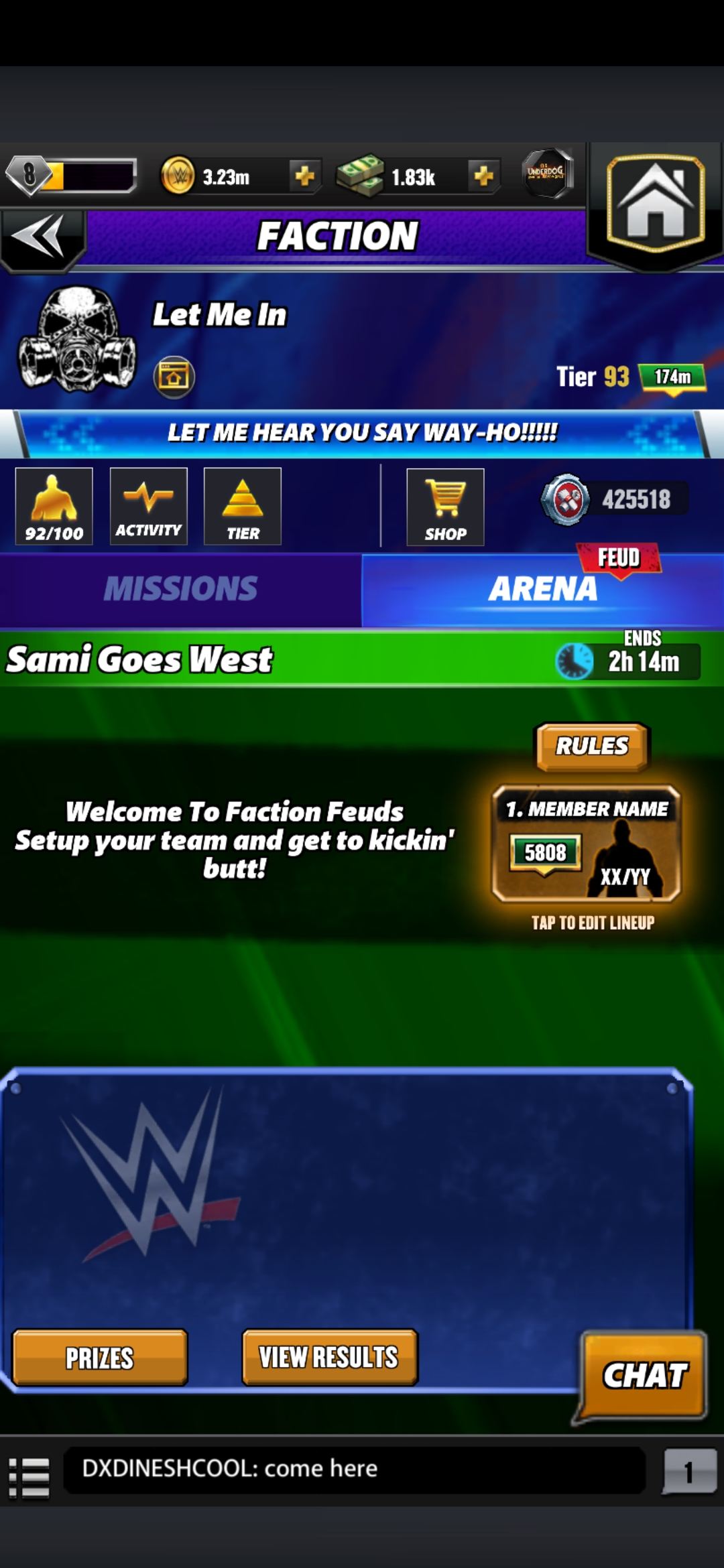Open the Underdog event badge
The image size is (724, 1568).
(547, 173)
